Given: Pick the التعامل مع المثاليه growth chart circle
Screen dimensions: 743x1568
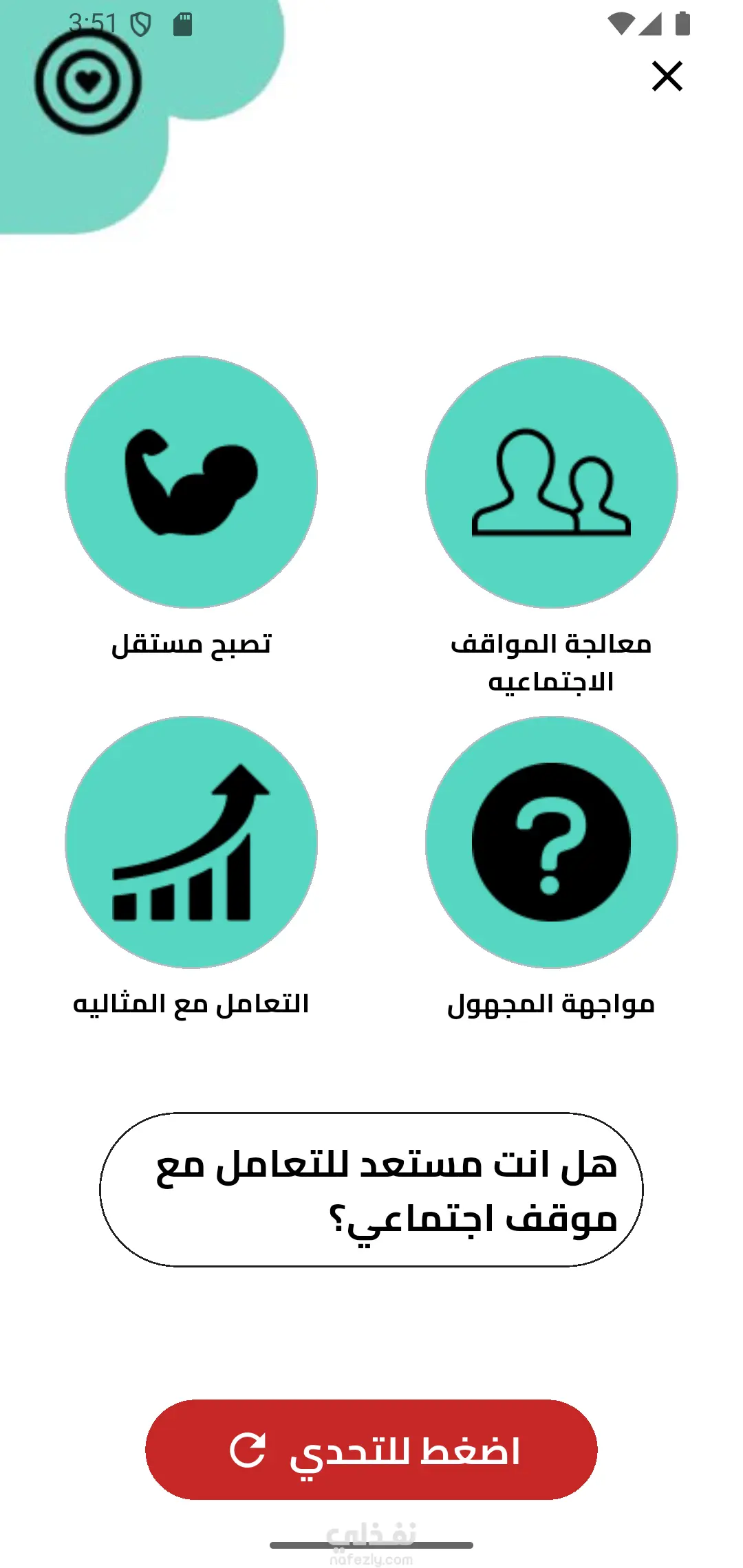Looking at the screenshot, I should click(x=191, y=842).
